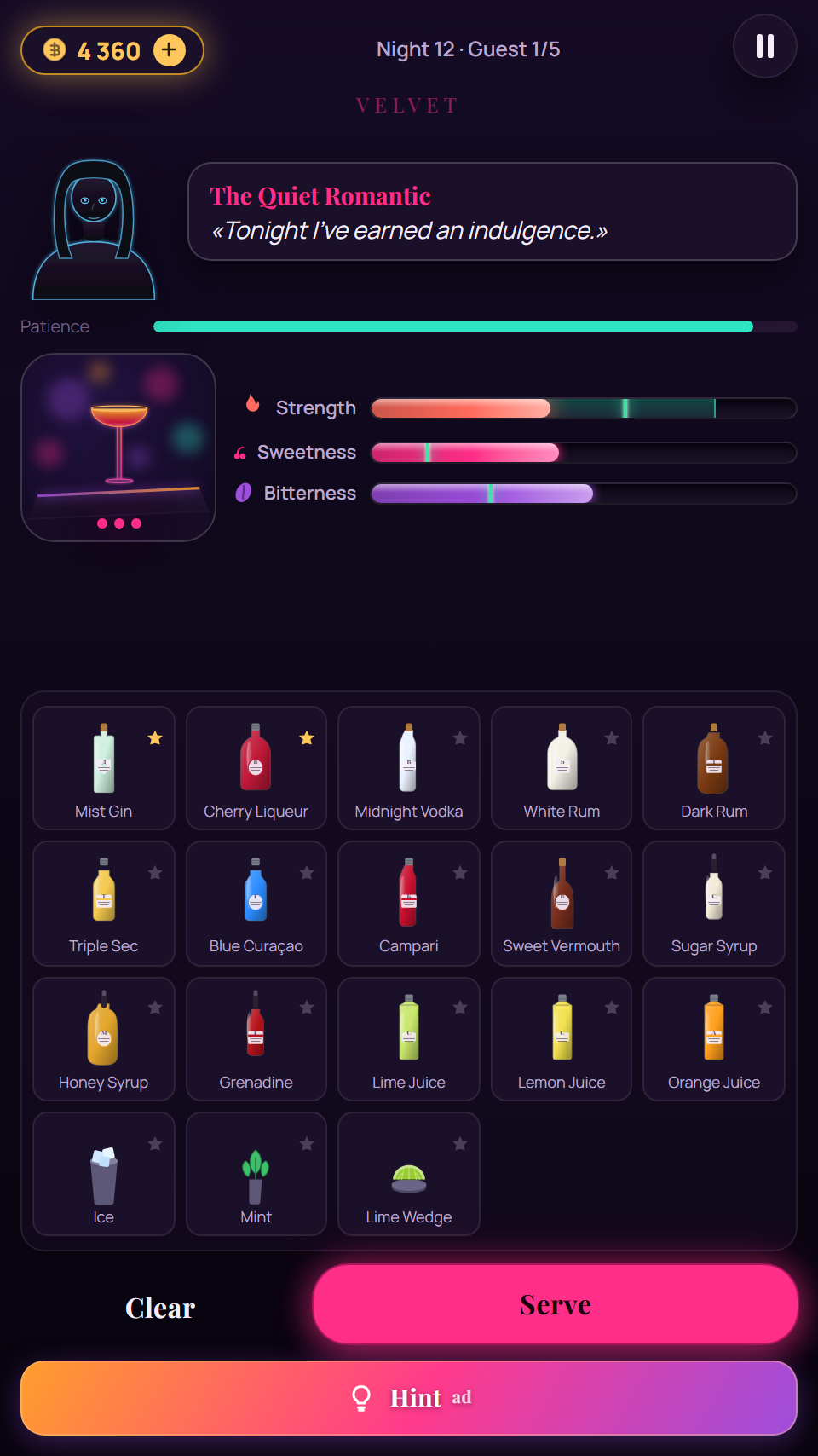Pick the Campari bottle
This screenshot has width=818, height=1456.
point(409,904)
